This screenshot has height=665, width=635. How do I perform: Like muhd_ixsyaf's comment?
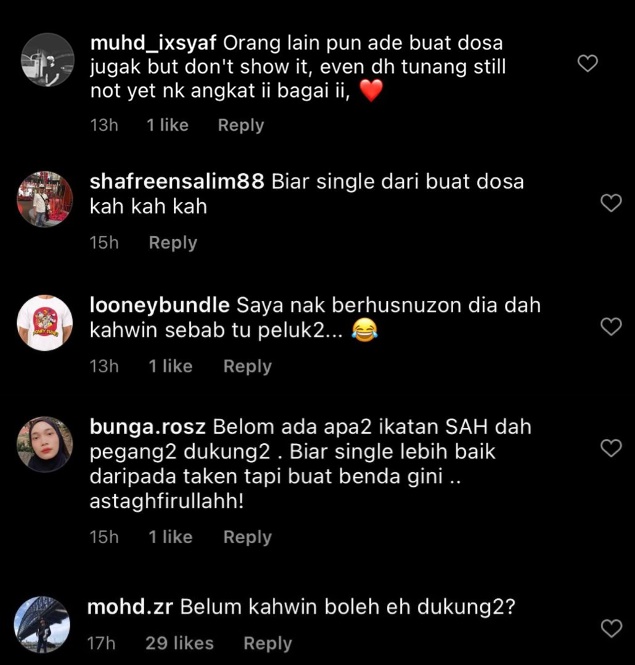pyautogui.click(x=589, y=64)
